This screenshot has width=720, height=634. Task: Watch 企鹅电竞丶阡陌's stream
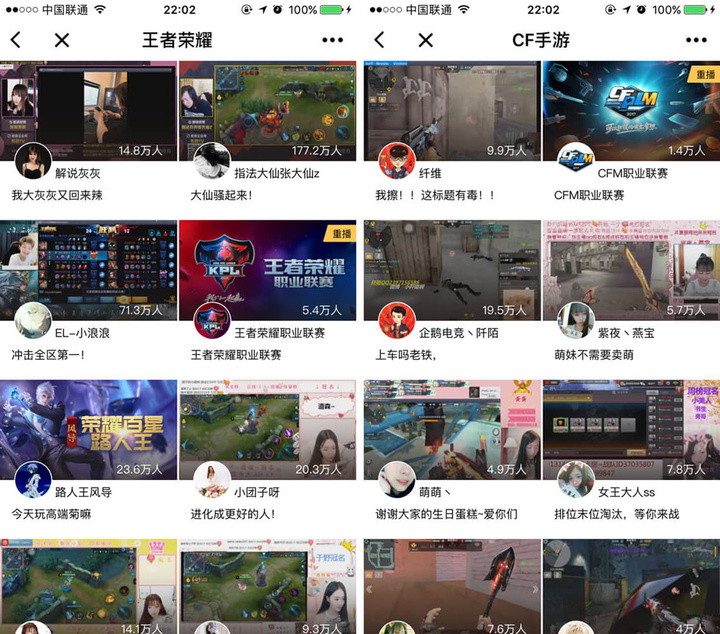point(452,270)
